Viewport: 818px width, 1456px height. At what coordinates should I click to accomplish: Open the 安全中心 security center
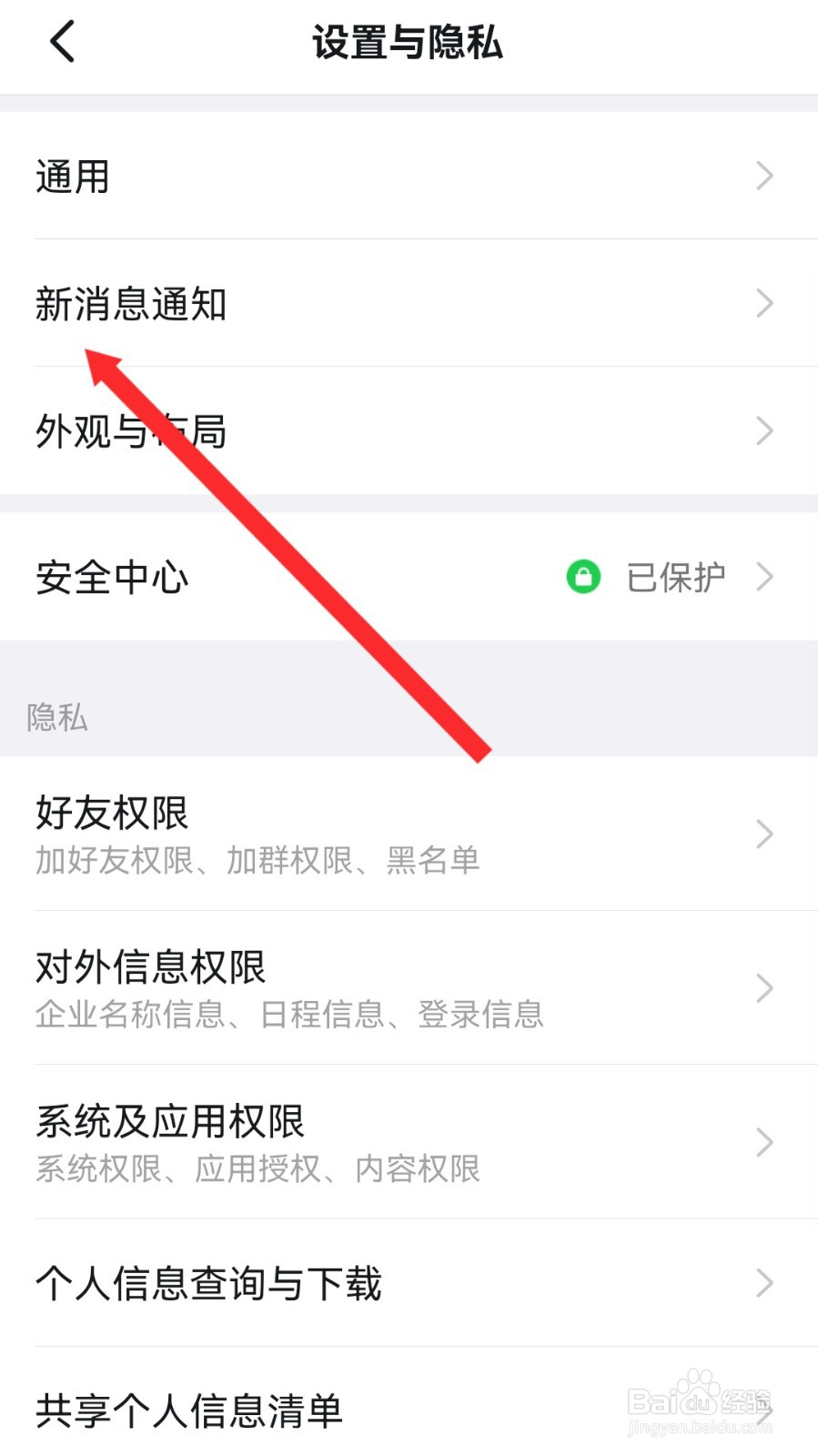point(112,576)
